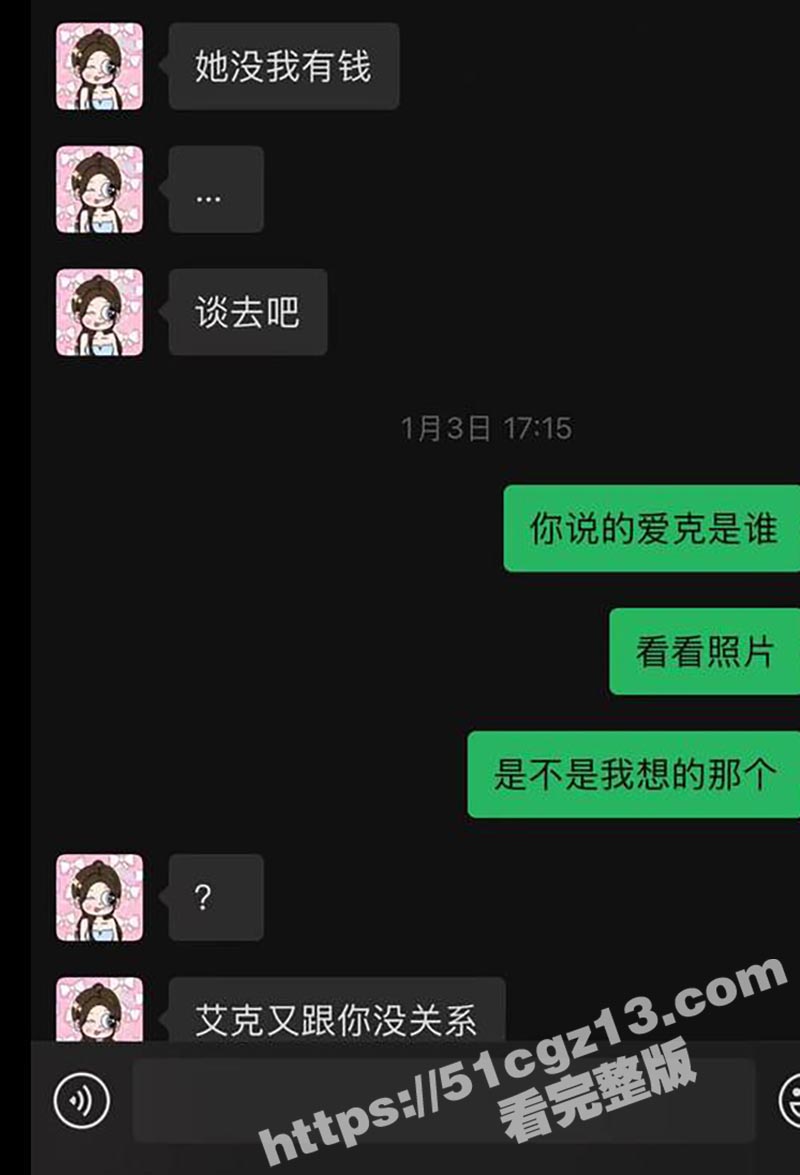Viewport: 800px width, 1175px height.
Task: Open avatar beside message 她没我有钱
Action: (99, 66)
